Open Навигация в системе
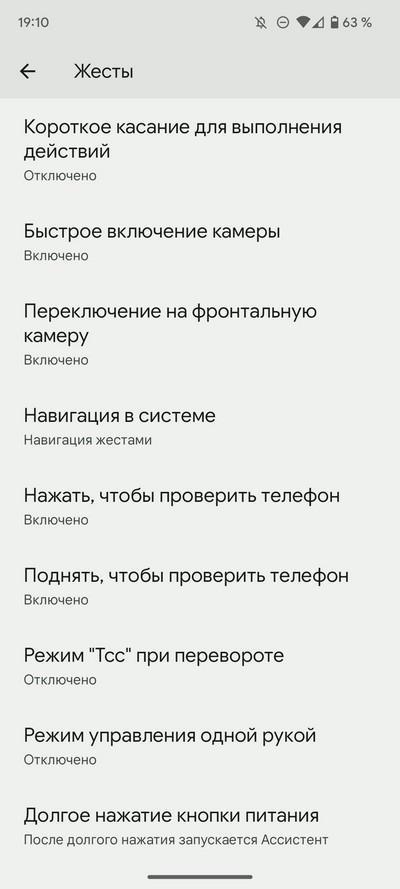This screenshot has width=400, height=889. (x=200, y=427)
